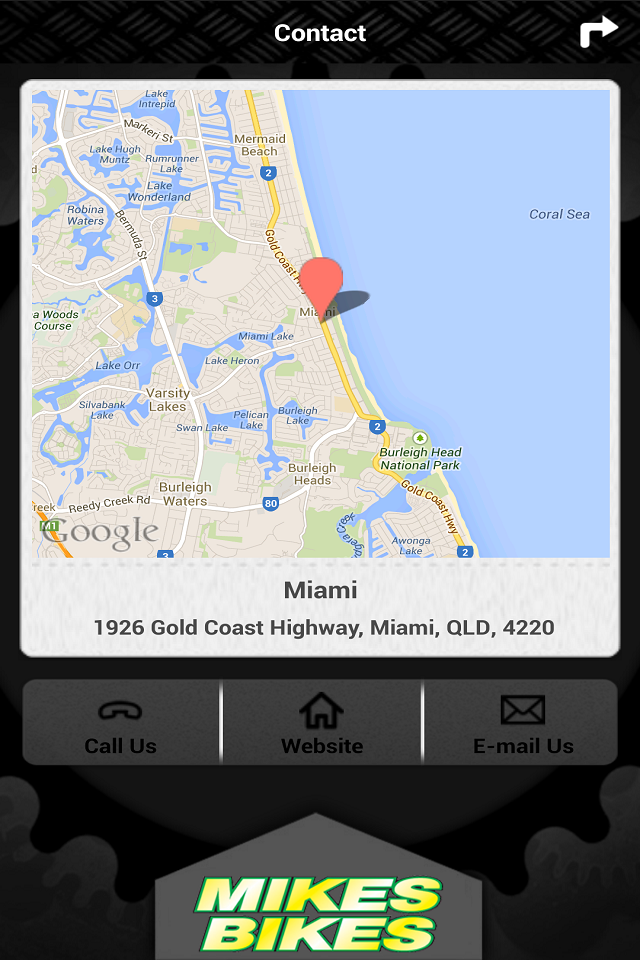Visit the store's Website
The width and height of the screenshot is (640, 960).
[321, 724]
